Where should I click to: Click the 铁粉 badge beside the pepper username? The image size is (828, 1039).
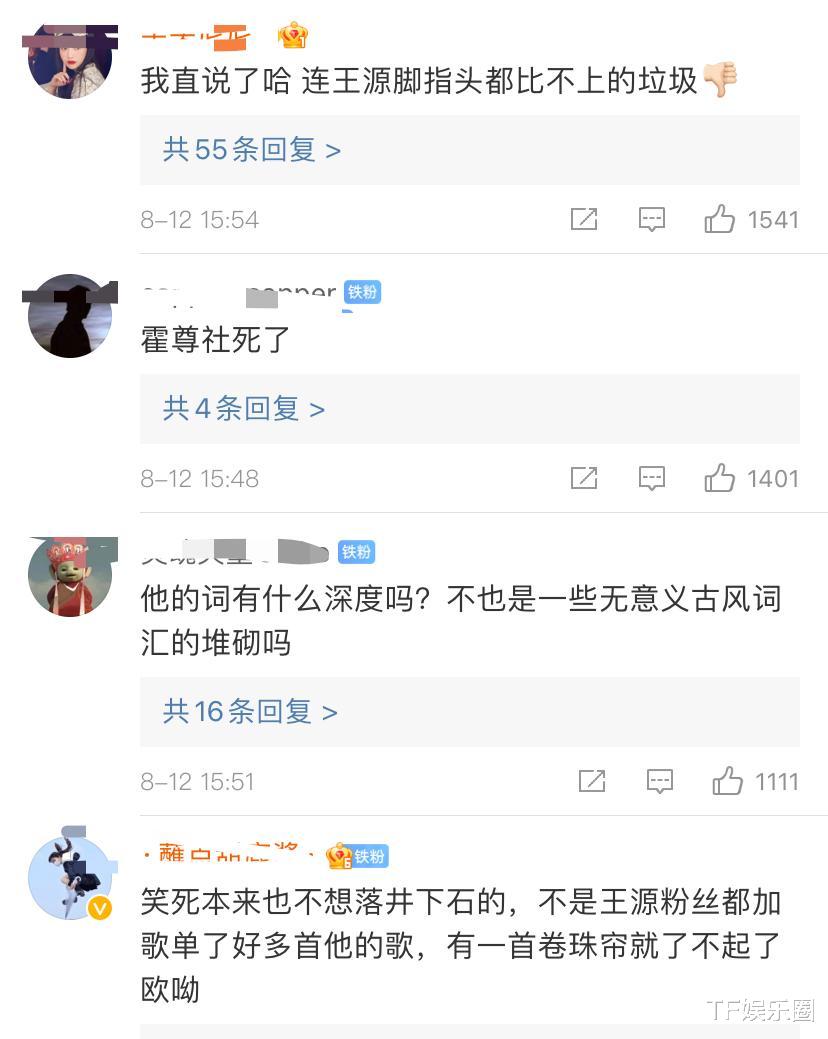(x=361, y=292)
